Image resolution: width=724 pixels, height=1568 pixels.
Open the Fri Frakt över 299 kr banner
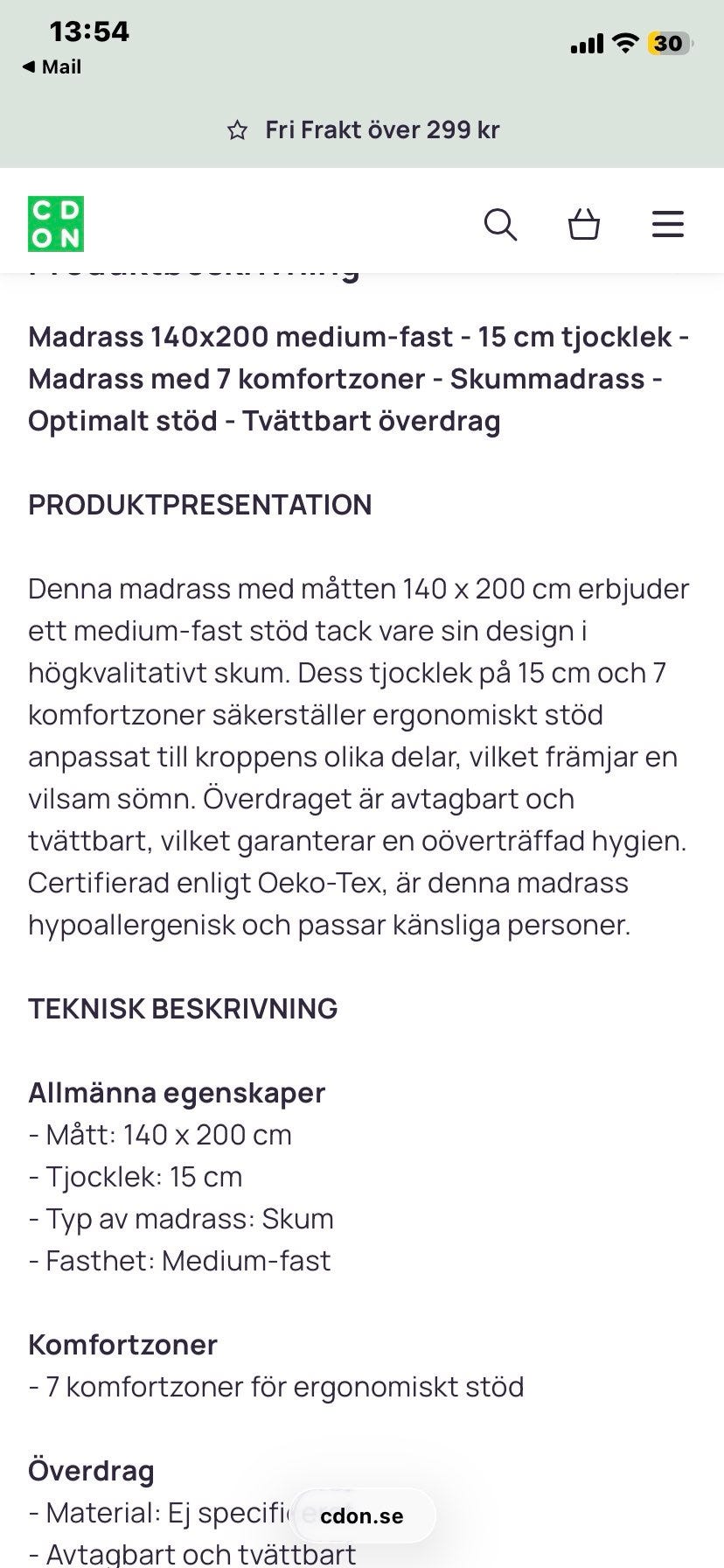tap(363, 130)
